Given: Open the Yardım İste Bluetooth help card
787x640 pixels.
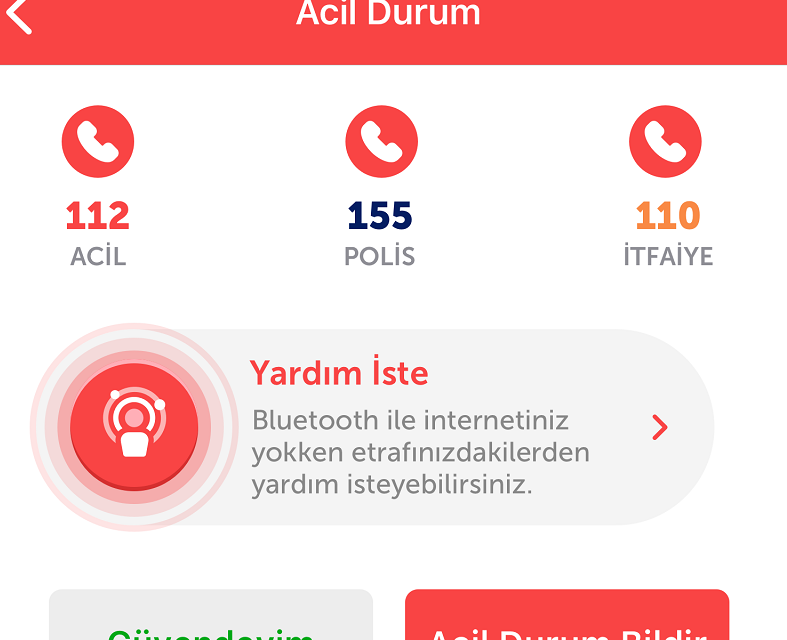Looking at the screenshot, I should (x=420, y=427).
